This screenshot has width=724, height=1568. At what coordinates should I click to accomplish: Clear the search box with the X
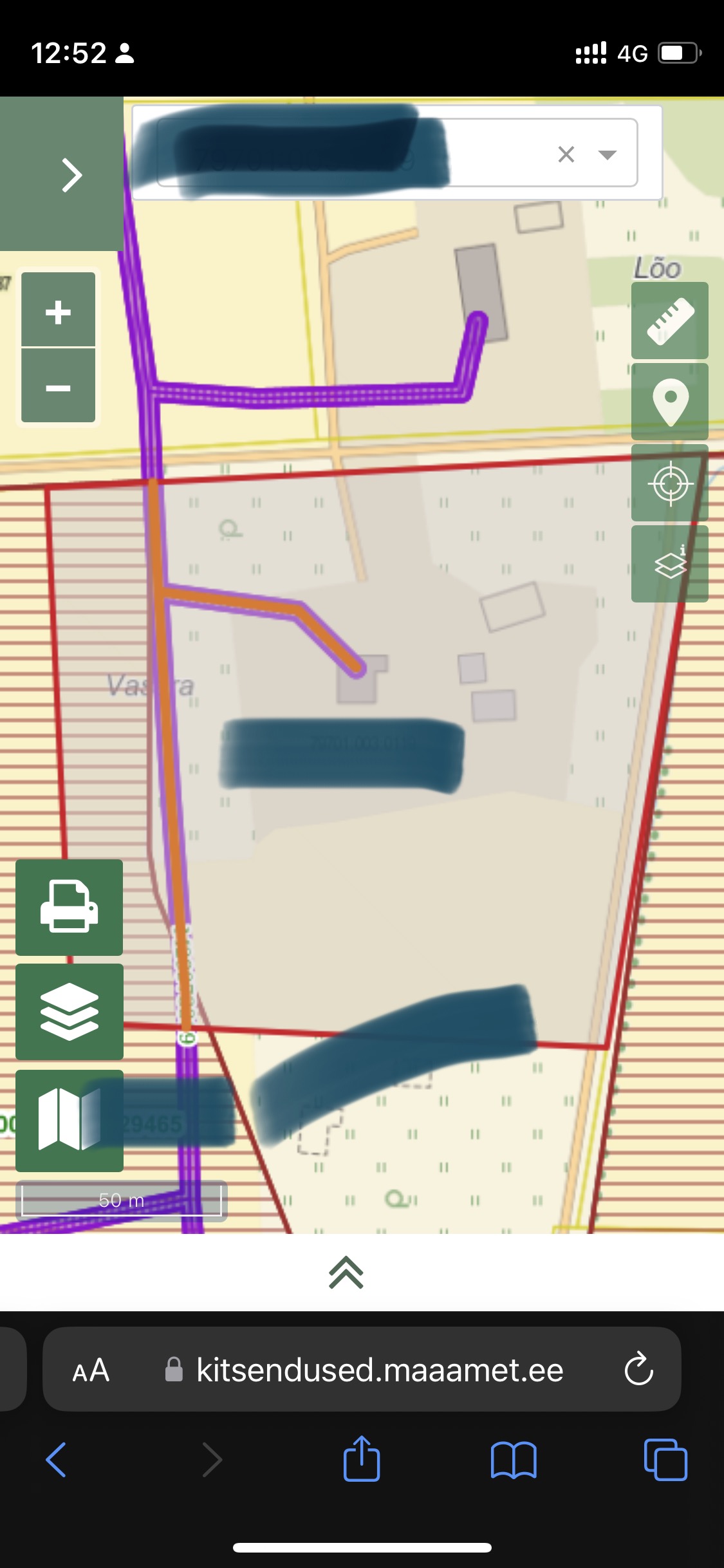click(566, 154)
